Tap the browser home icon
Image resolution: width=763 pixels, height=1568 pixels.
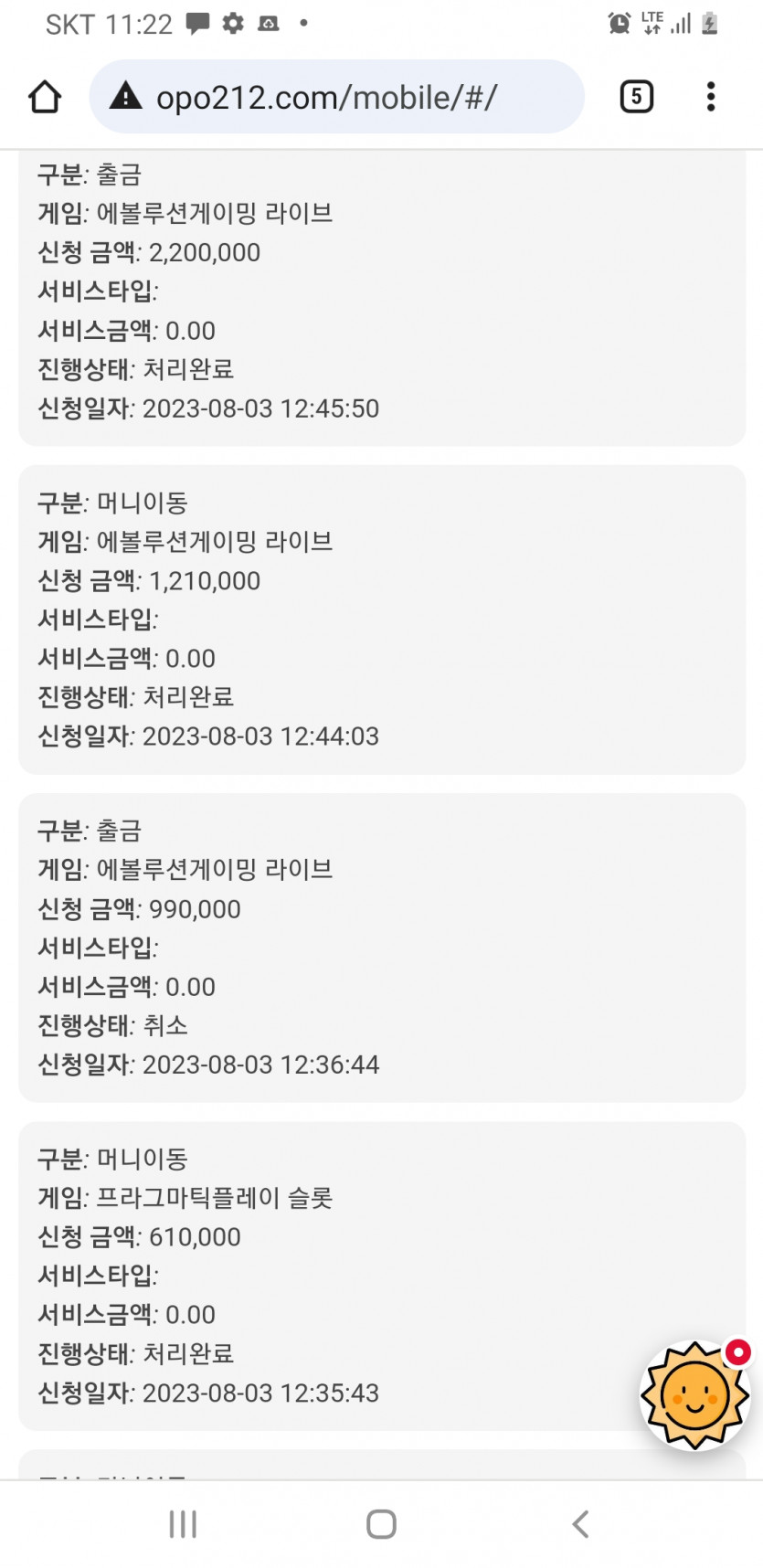(x=45, y=97)
